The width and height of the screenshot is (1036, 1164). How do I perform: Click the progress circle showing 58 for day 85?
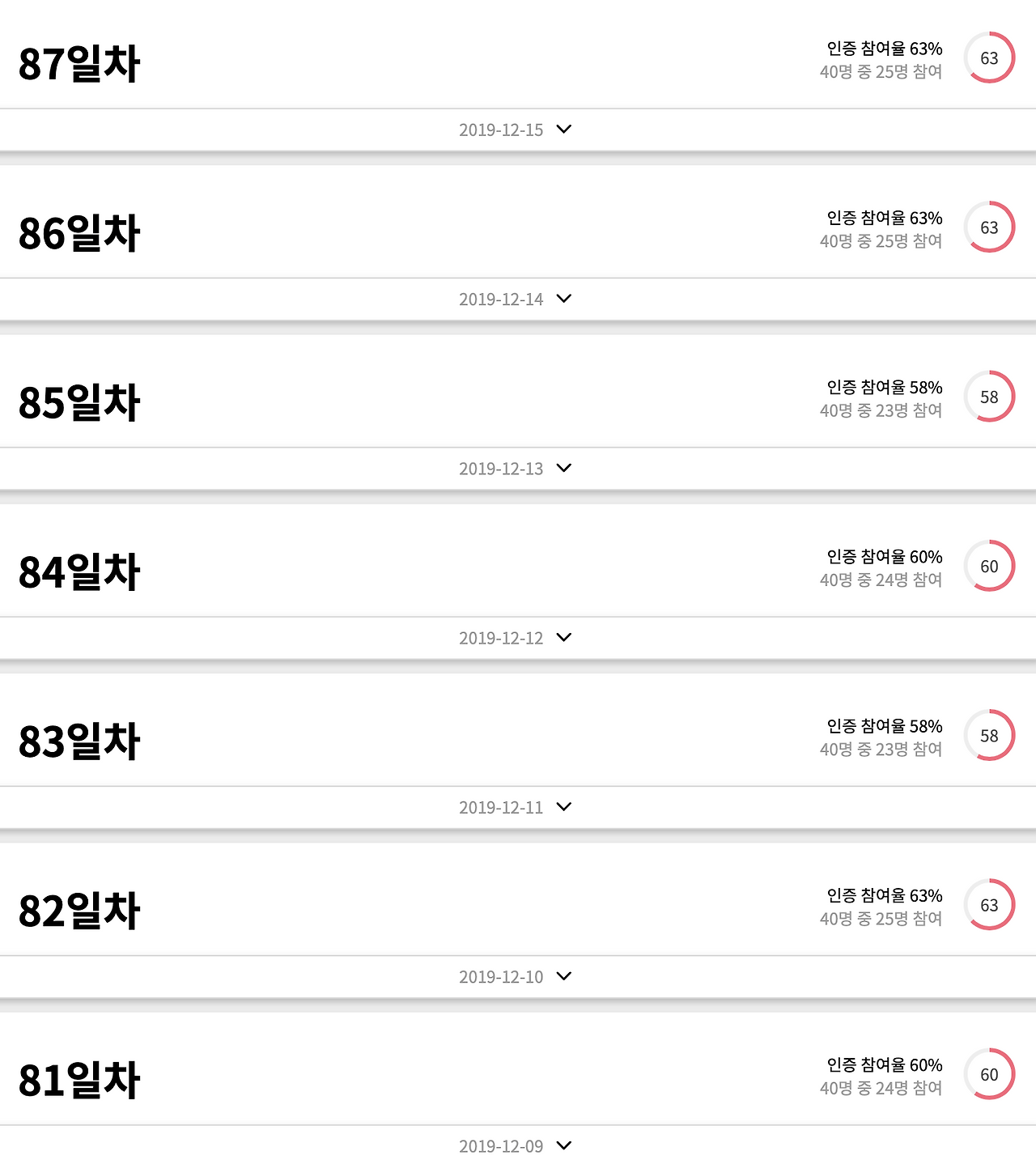click(x=989, y=396)
